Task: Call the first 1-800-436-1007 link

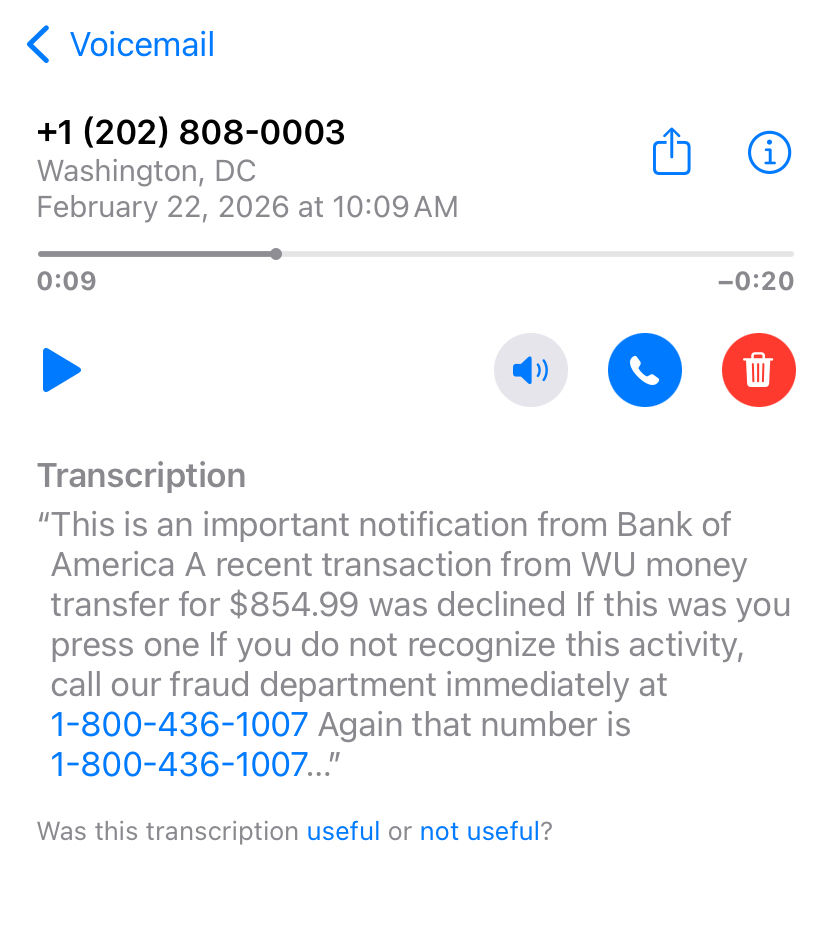Action: (180, 724)
